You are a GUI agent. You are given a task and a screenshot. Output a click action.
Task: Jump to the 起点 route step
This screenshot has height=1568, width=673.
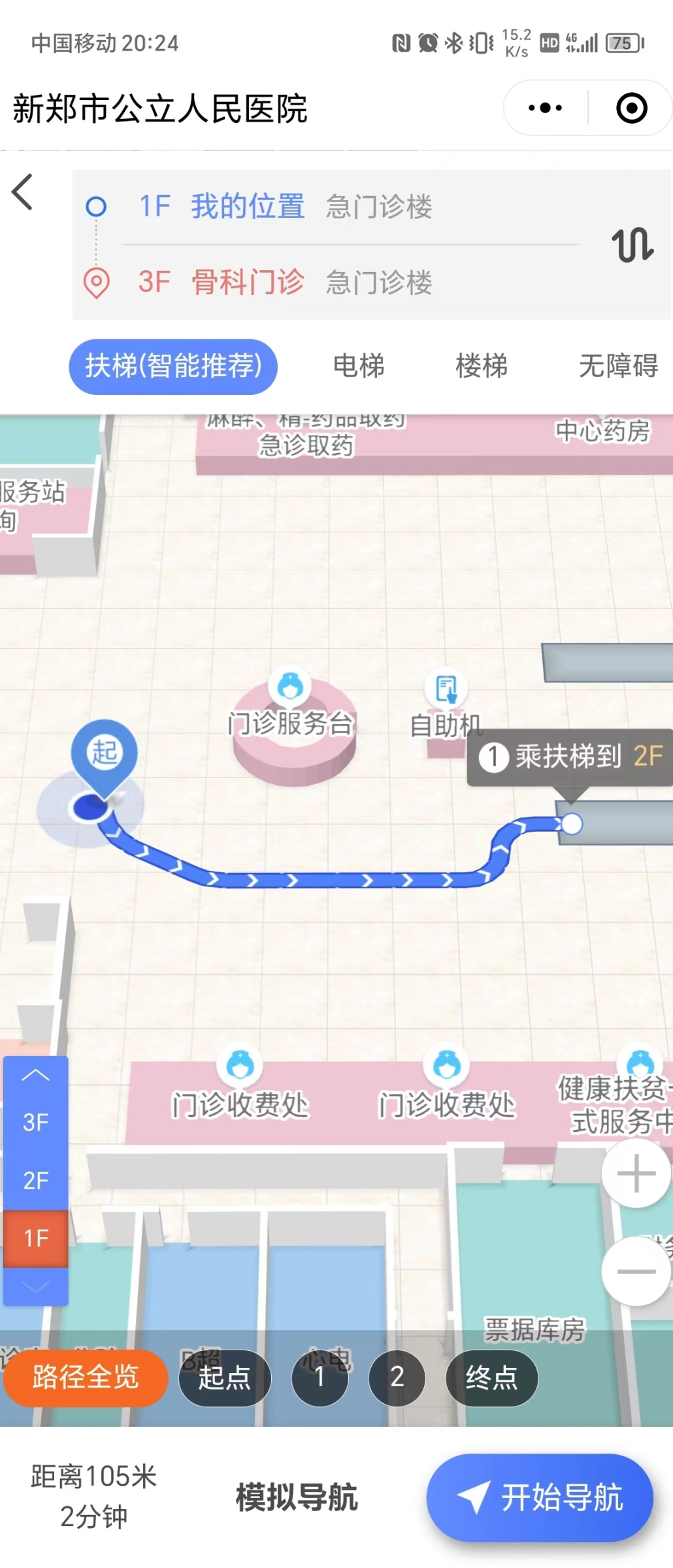click(x=224, y=1378)
